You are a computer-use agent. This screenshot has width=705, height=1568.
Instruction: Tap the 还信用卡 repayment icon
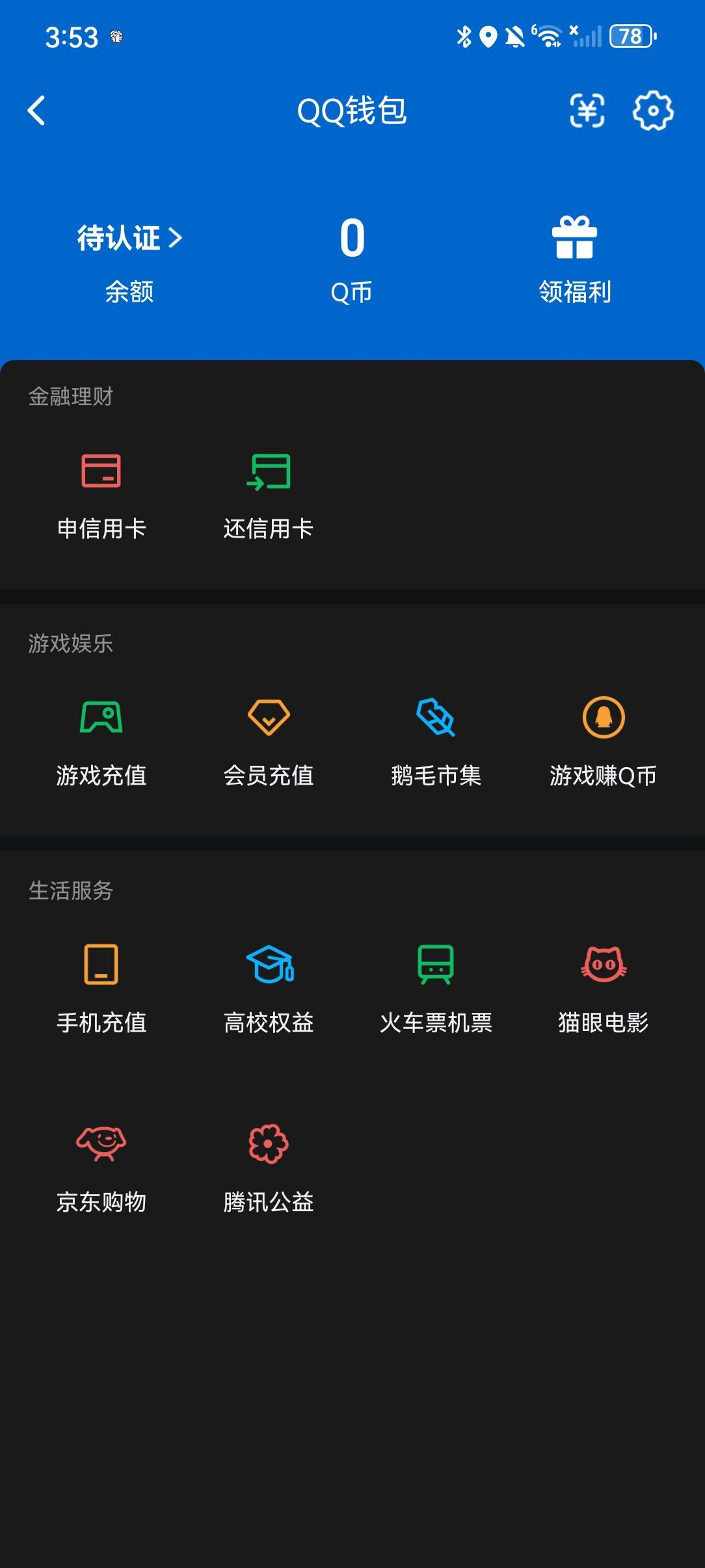(x=269, y=473)
